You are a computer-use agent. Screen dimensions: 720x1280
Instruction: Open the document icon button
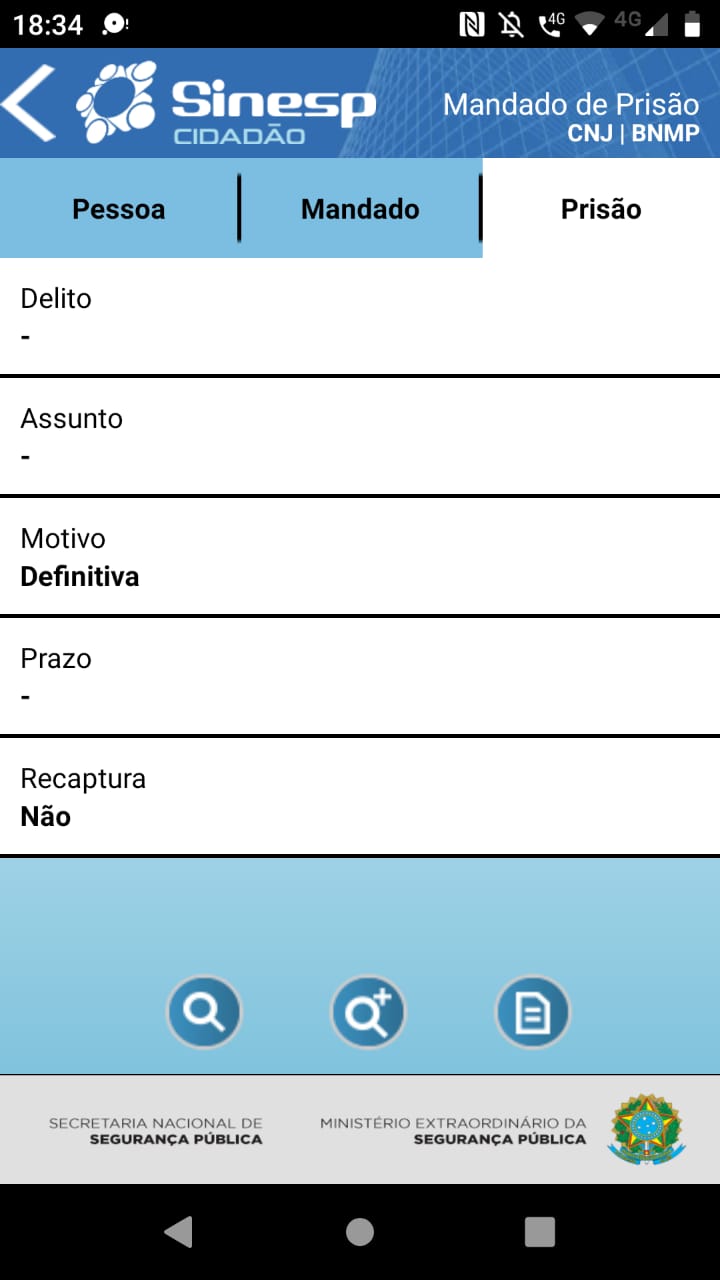533,1012
